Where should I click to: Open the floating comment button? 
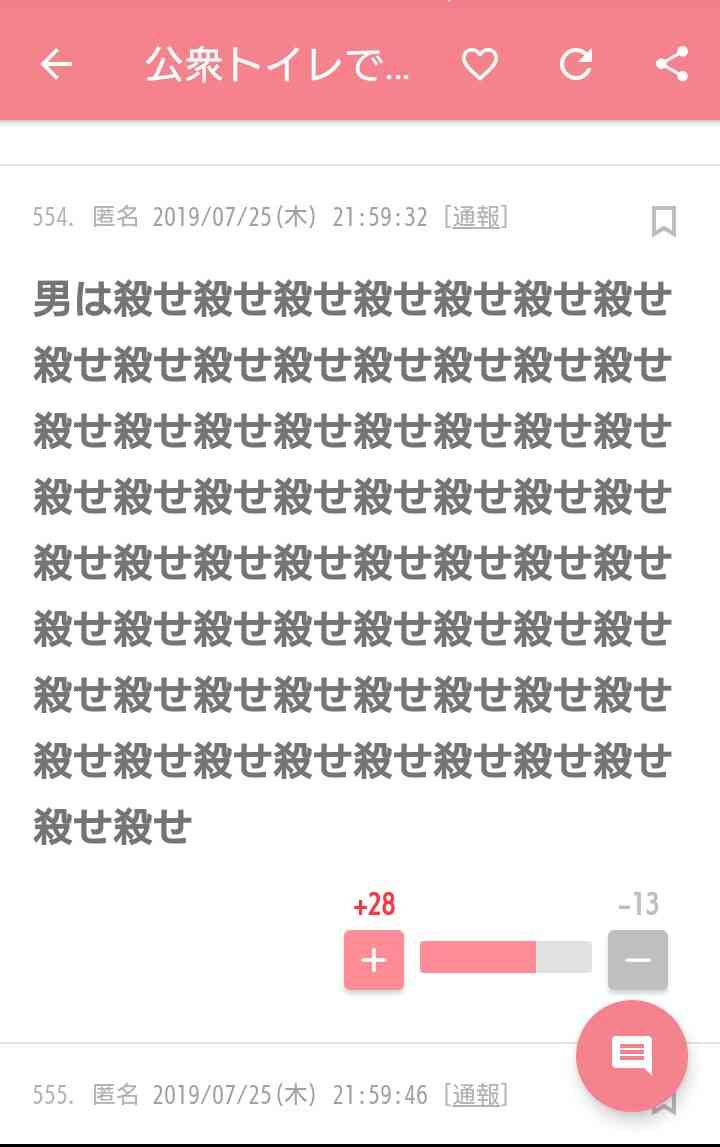coord(632,1055)
